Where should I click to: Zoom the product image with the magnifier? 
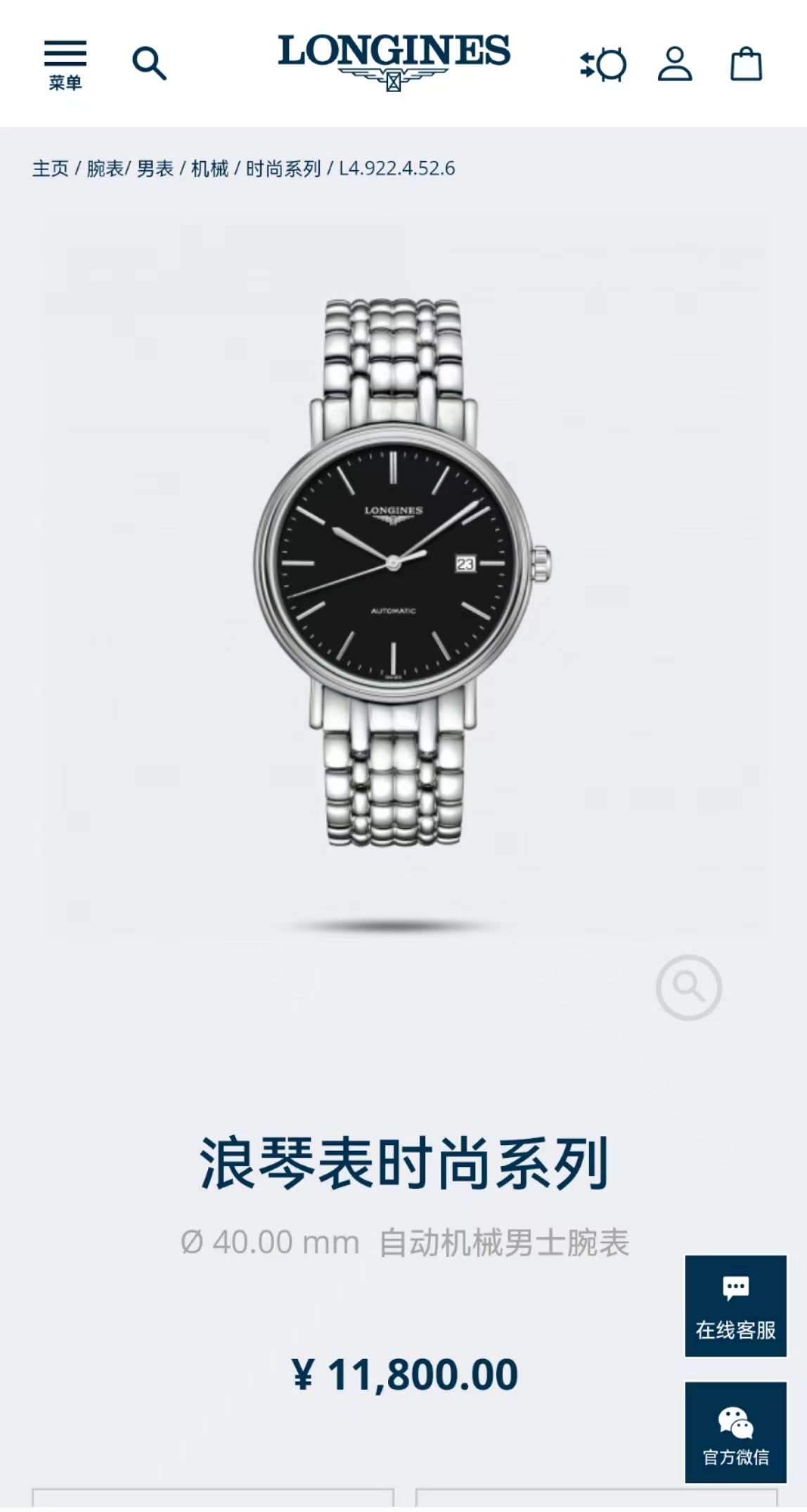pos(688,987)
